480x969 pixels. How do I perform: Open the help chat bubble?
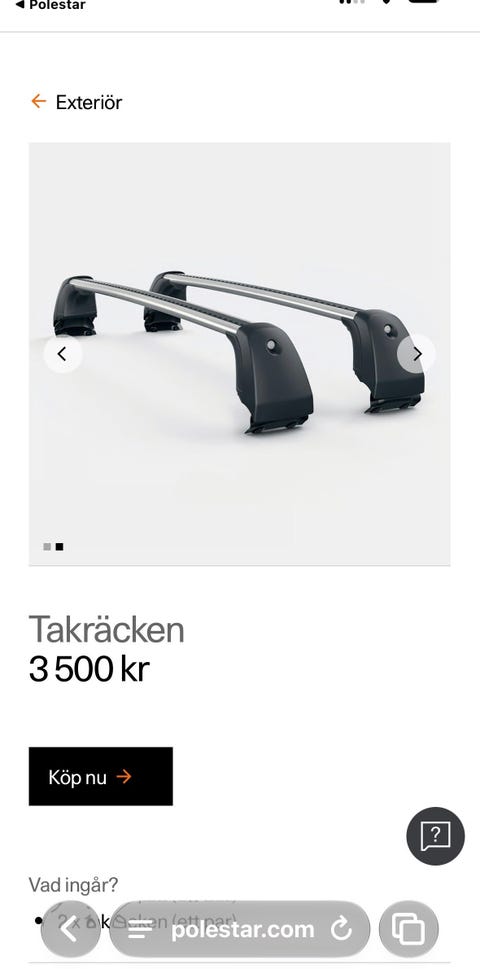[436, 836]
